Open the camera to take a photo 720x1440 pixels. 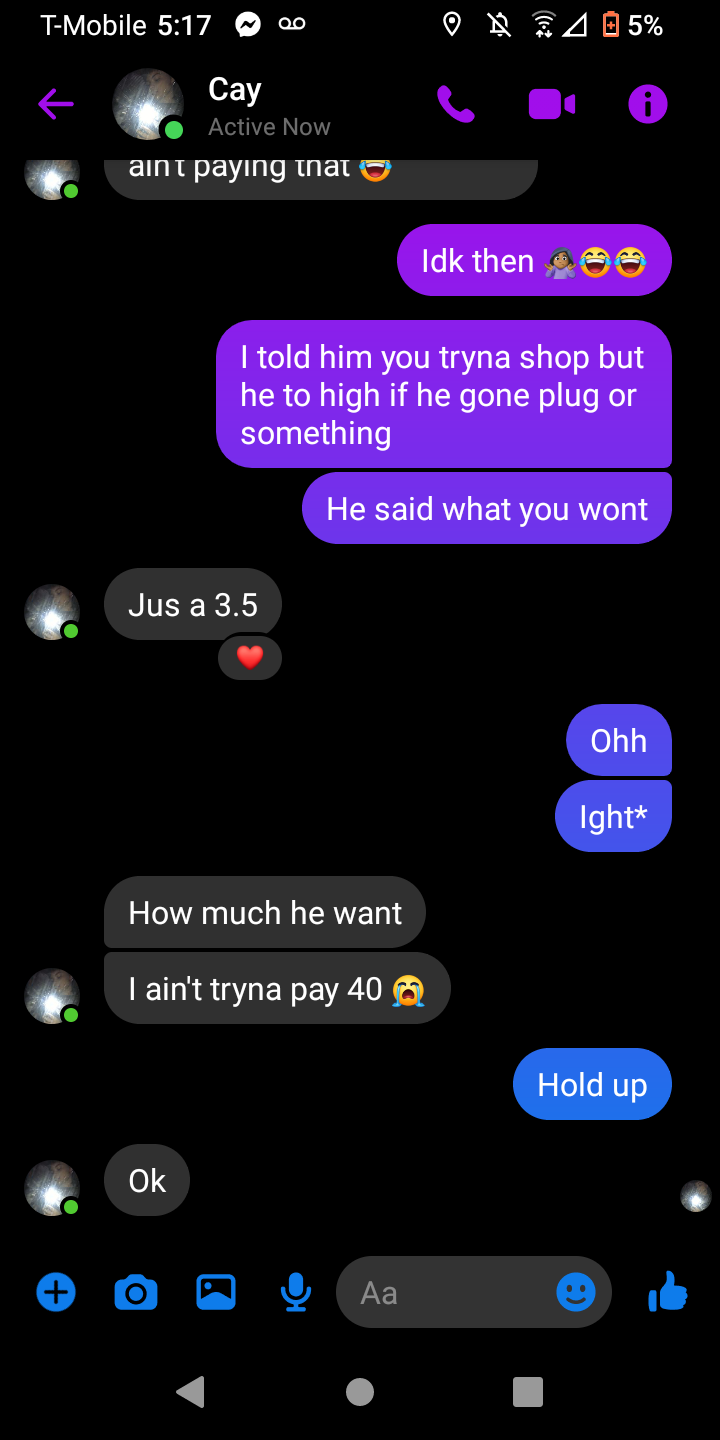pyautogui.click(x=136, y=1292)
